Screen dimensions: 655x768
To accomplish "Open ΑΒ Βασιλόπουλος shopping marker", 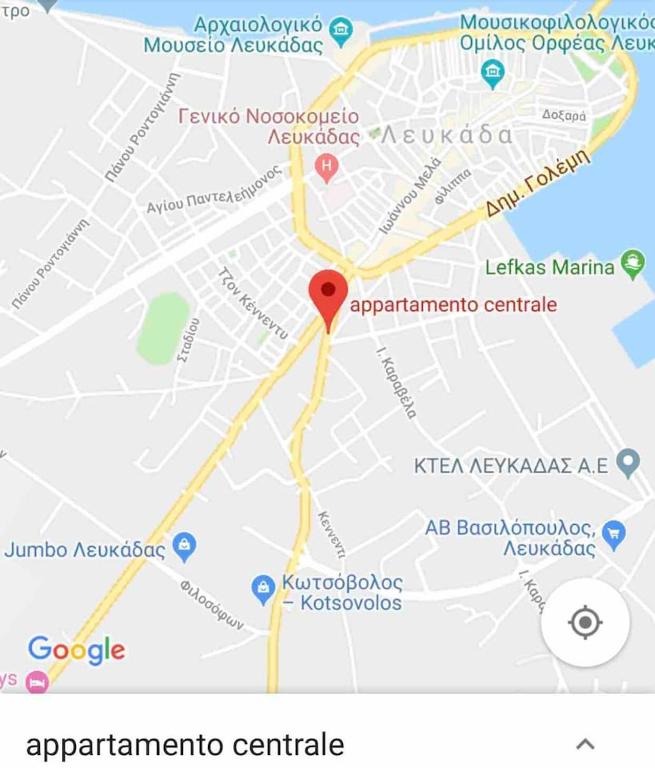I will click(614, 533).
